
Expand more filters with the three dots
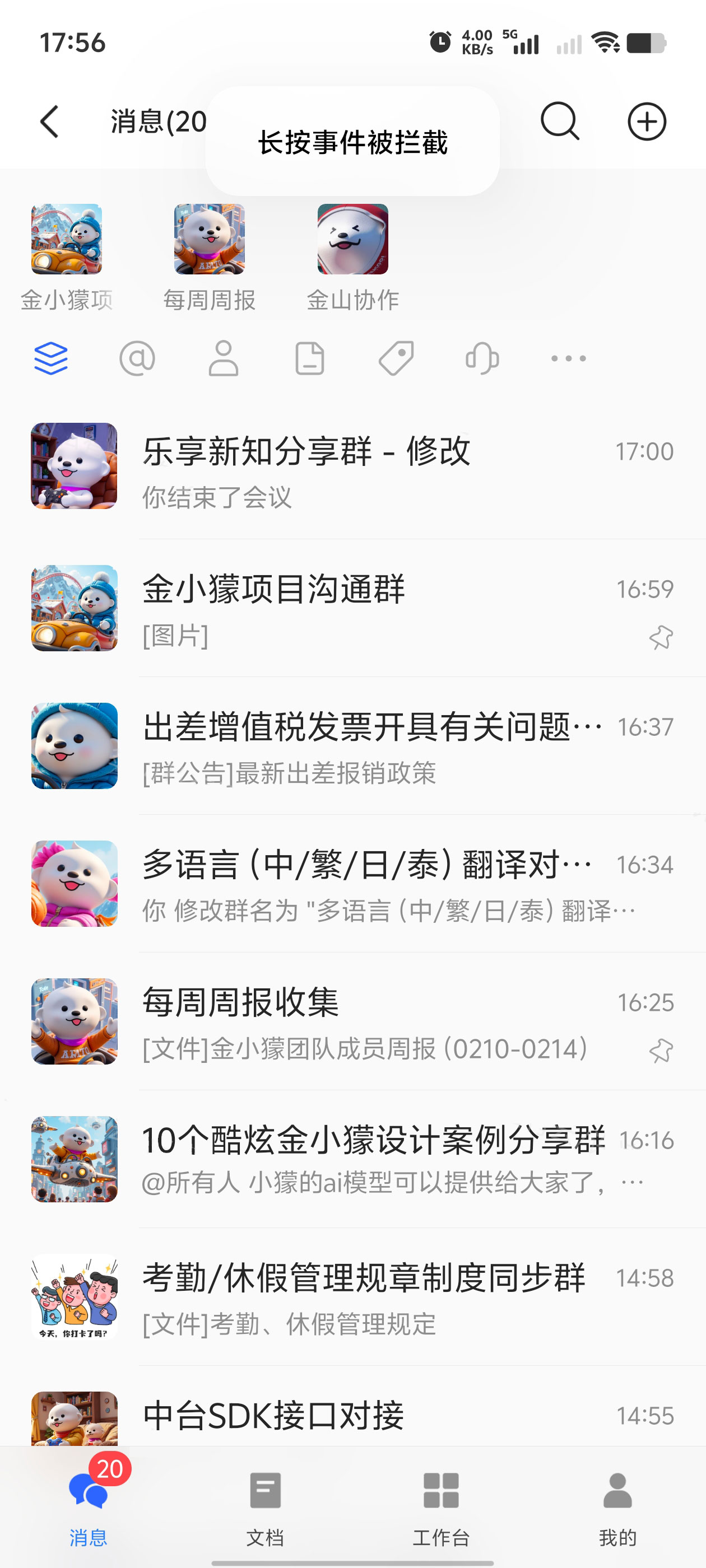pos(568,358)
